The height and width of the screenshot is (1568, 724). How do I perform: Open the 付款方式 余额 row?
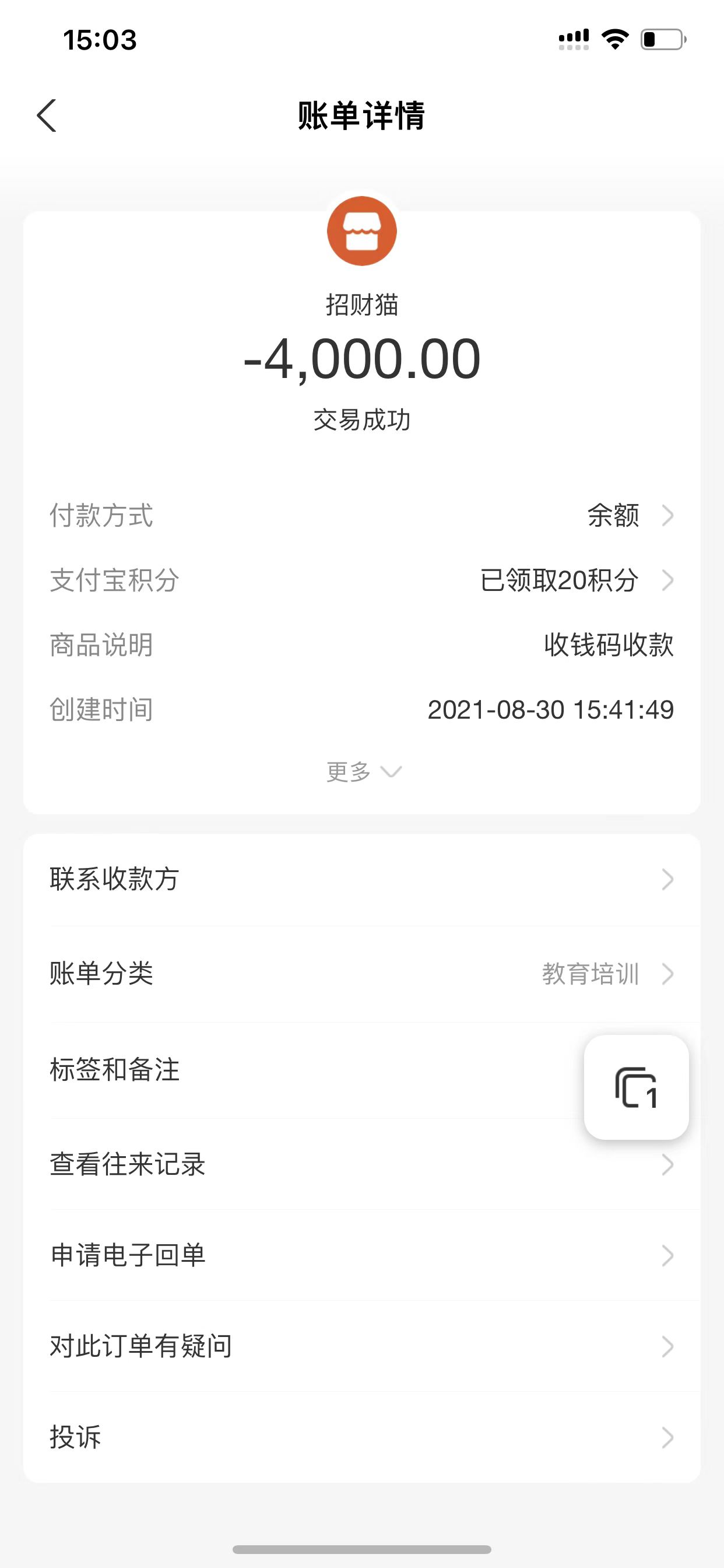click(362, 516)
